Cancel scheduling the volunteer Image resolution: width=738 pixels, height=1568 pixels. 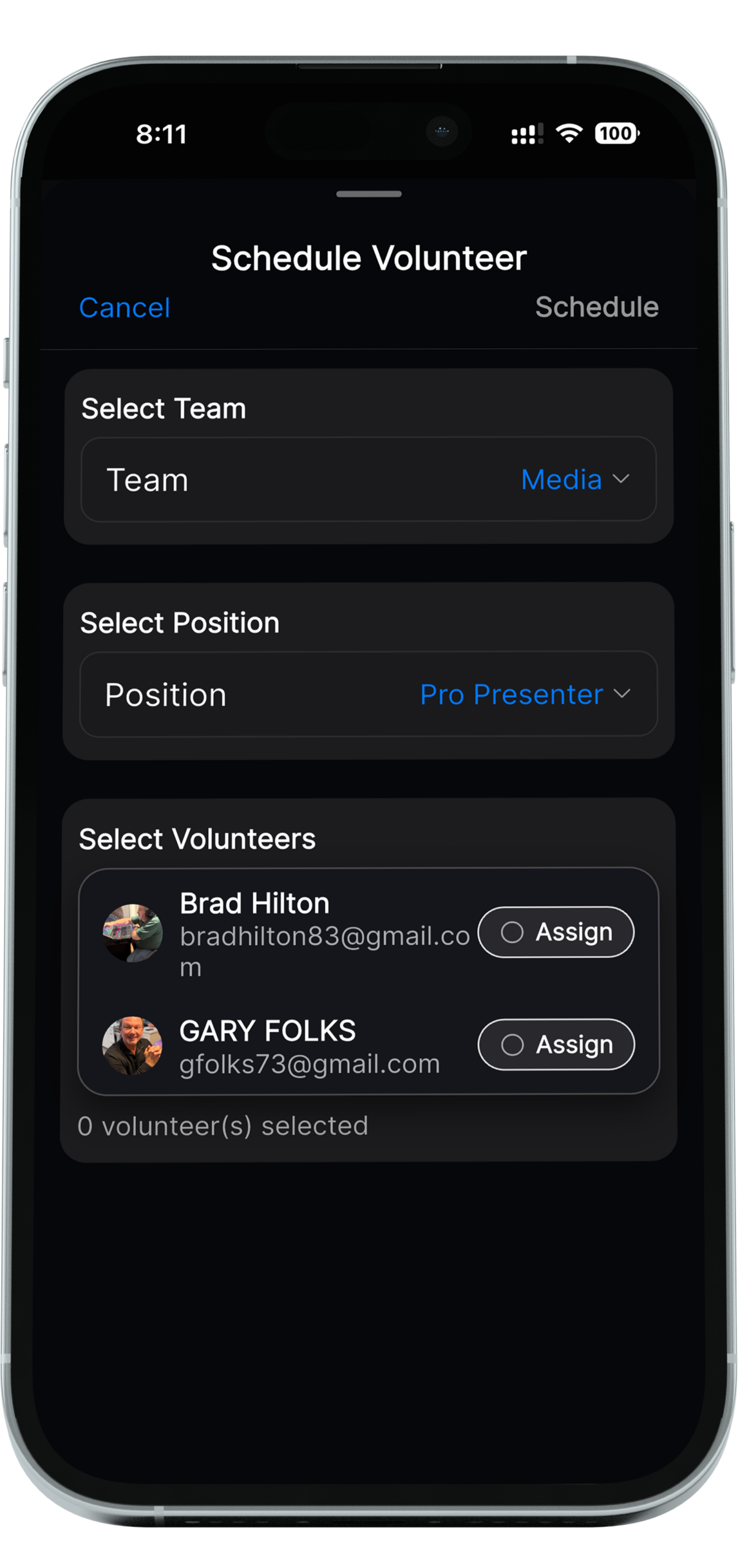point(124,307)
